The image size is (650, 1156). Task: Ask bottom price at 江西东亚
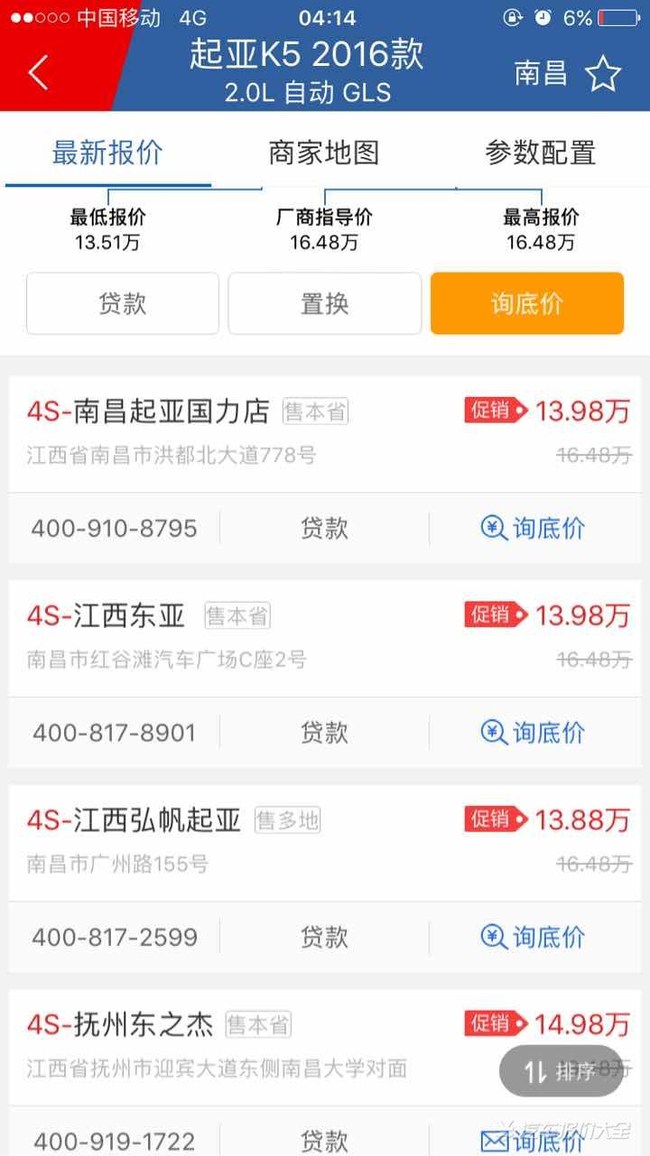(x=532, y=733)
